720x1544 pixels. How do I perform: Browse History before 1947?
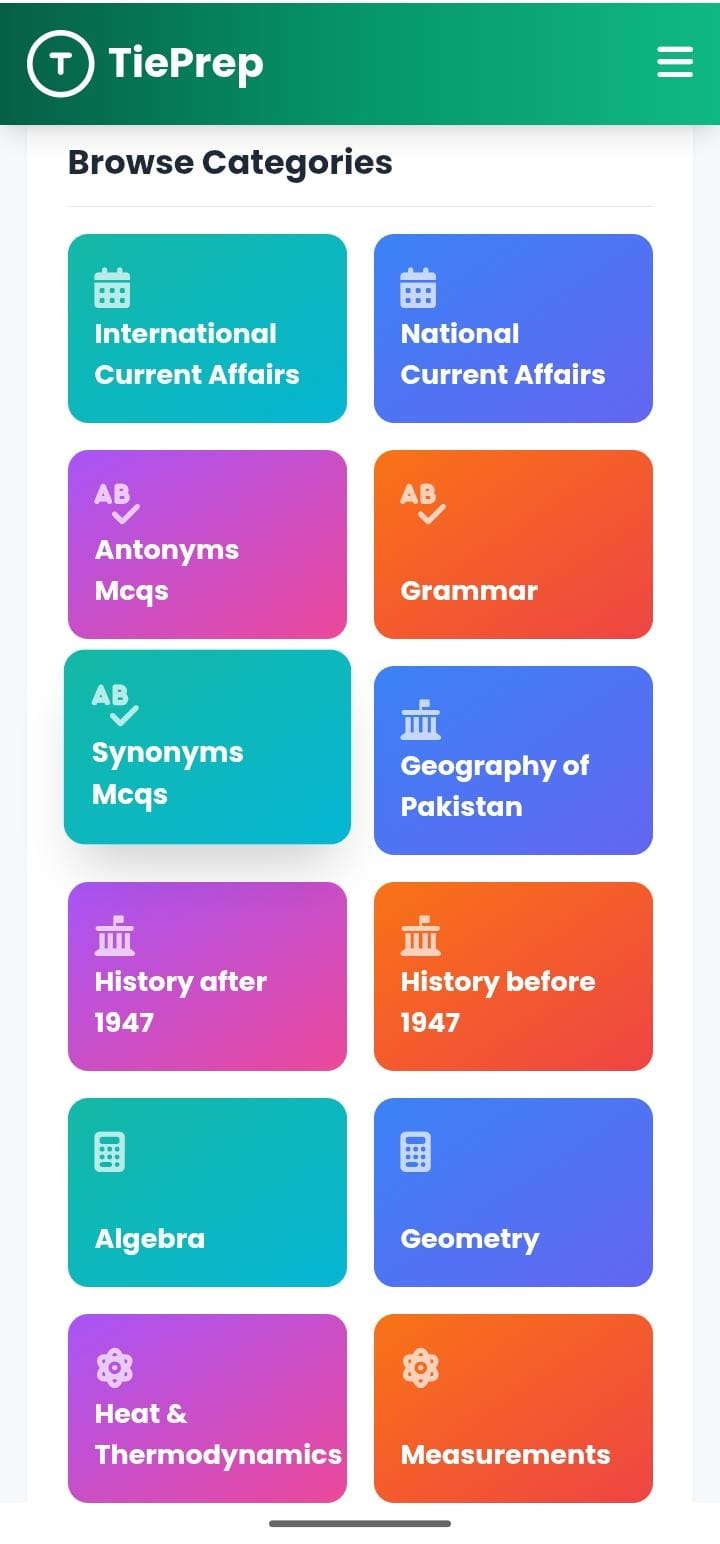[x=513, y=977]
